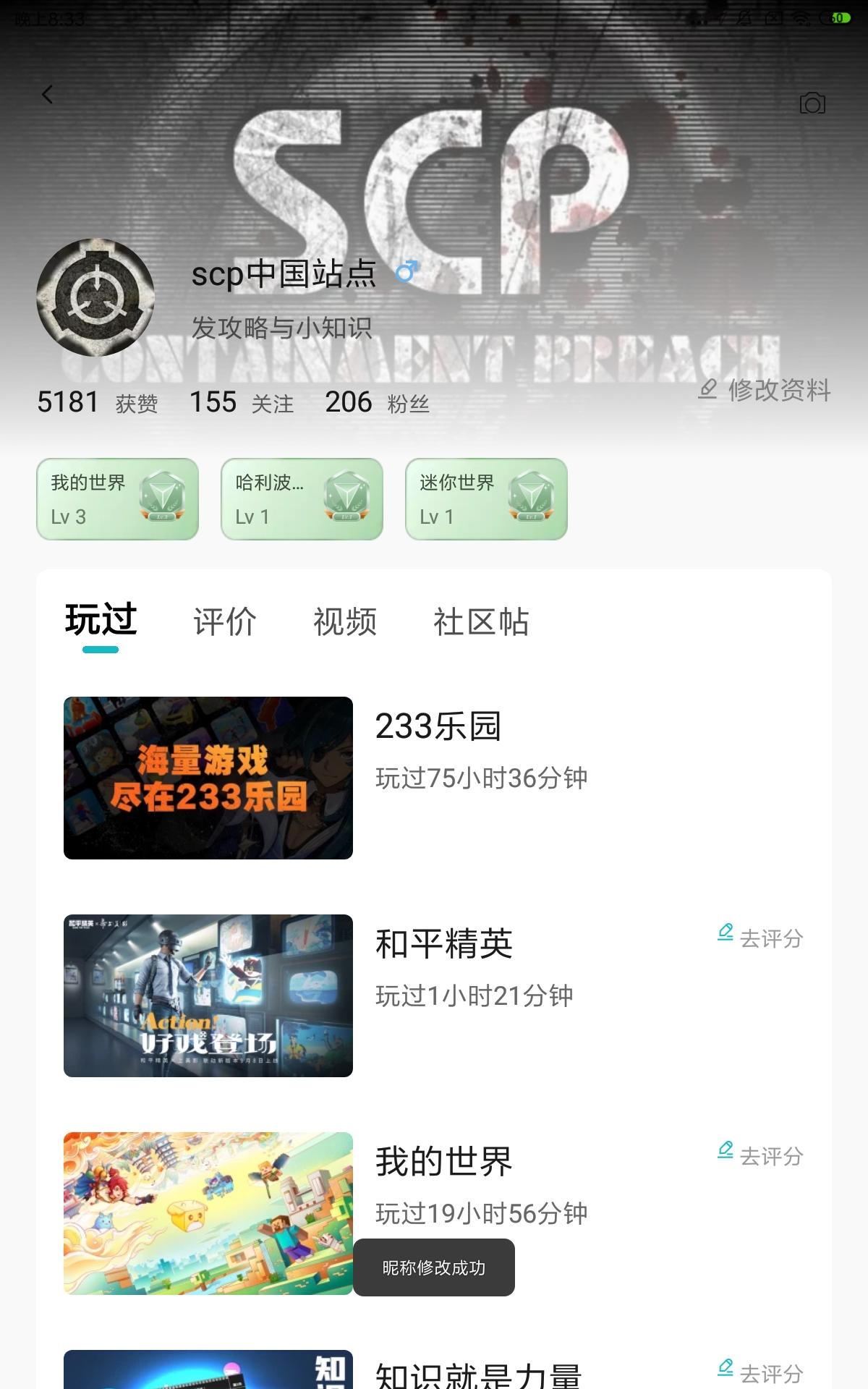Rate 和平精英 with 去评分
Viewport: 868px width, 1389px height.
tap(760, 938)
